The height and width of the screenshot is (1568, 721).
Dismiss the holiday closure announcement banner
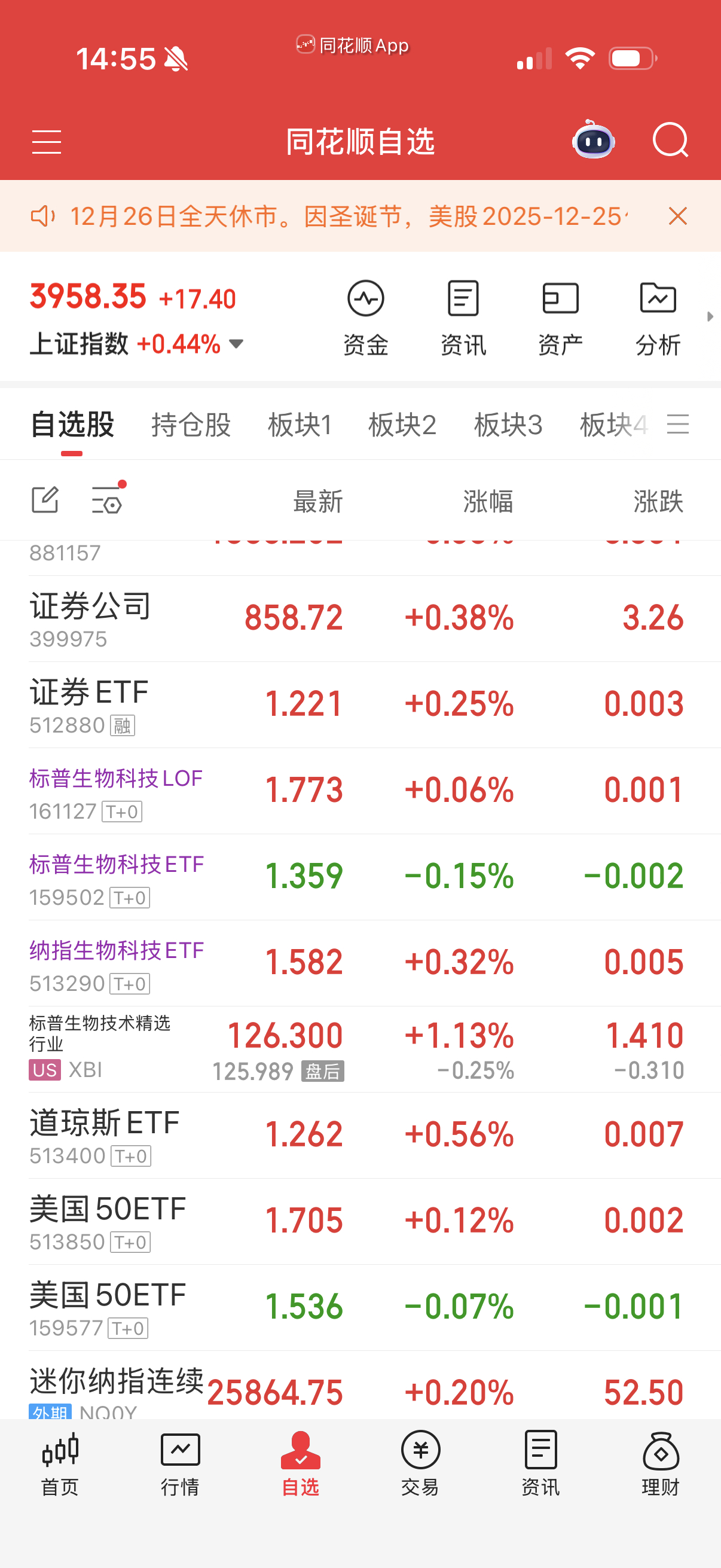677,216
